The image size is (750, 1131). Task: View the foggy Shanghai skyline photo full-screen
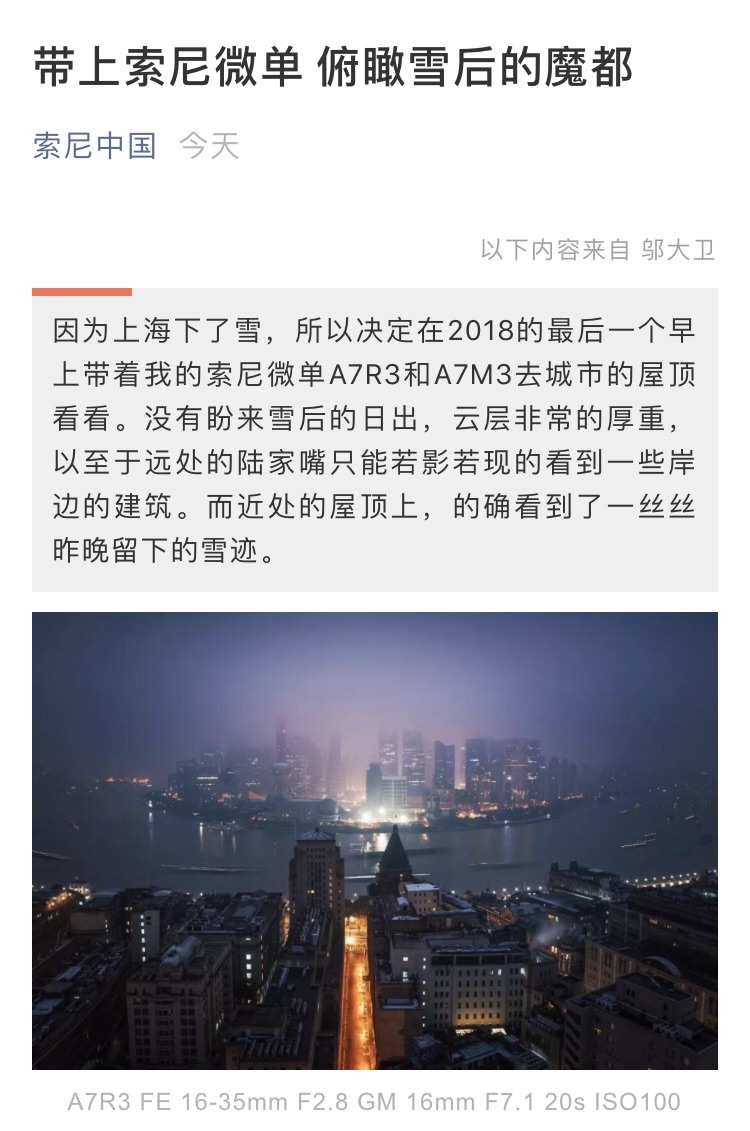[x=375, y=840]
